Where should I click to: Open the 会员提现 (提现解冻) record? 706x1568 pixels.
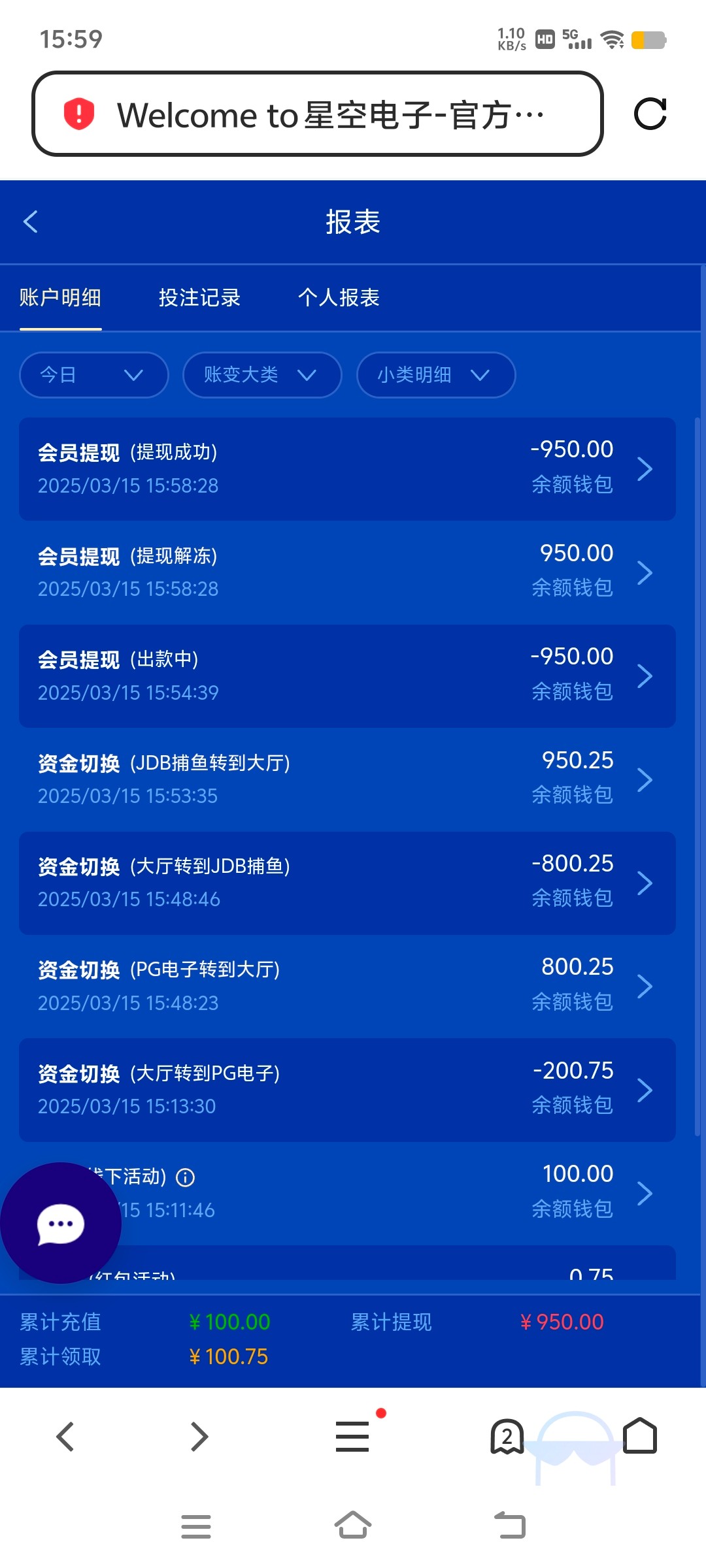[347, 572]
